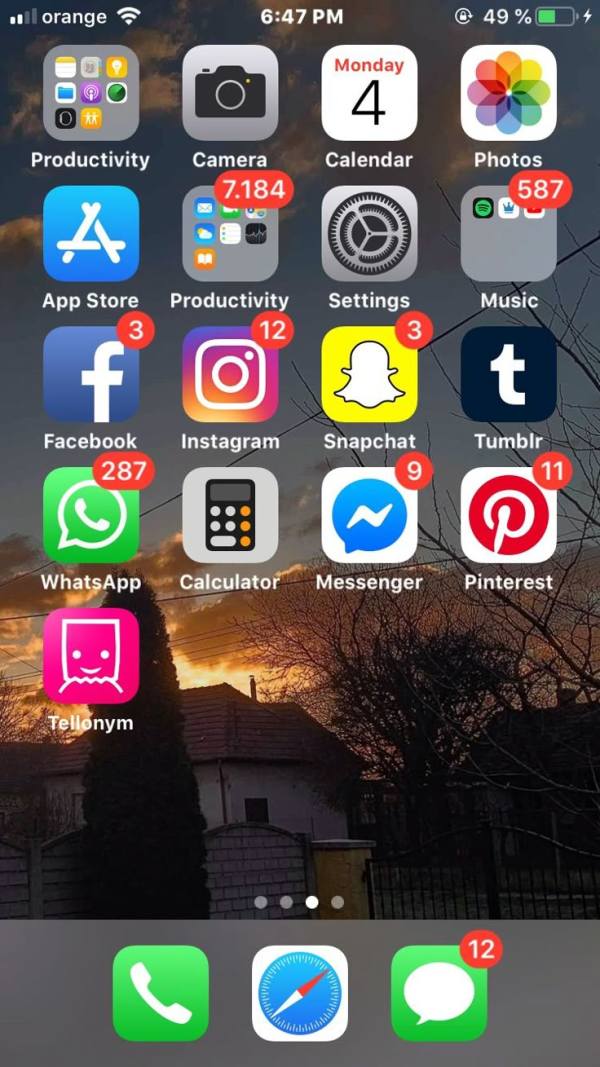Launch Facebook

point(91,374)
